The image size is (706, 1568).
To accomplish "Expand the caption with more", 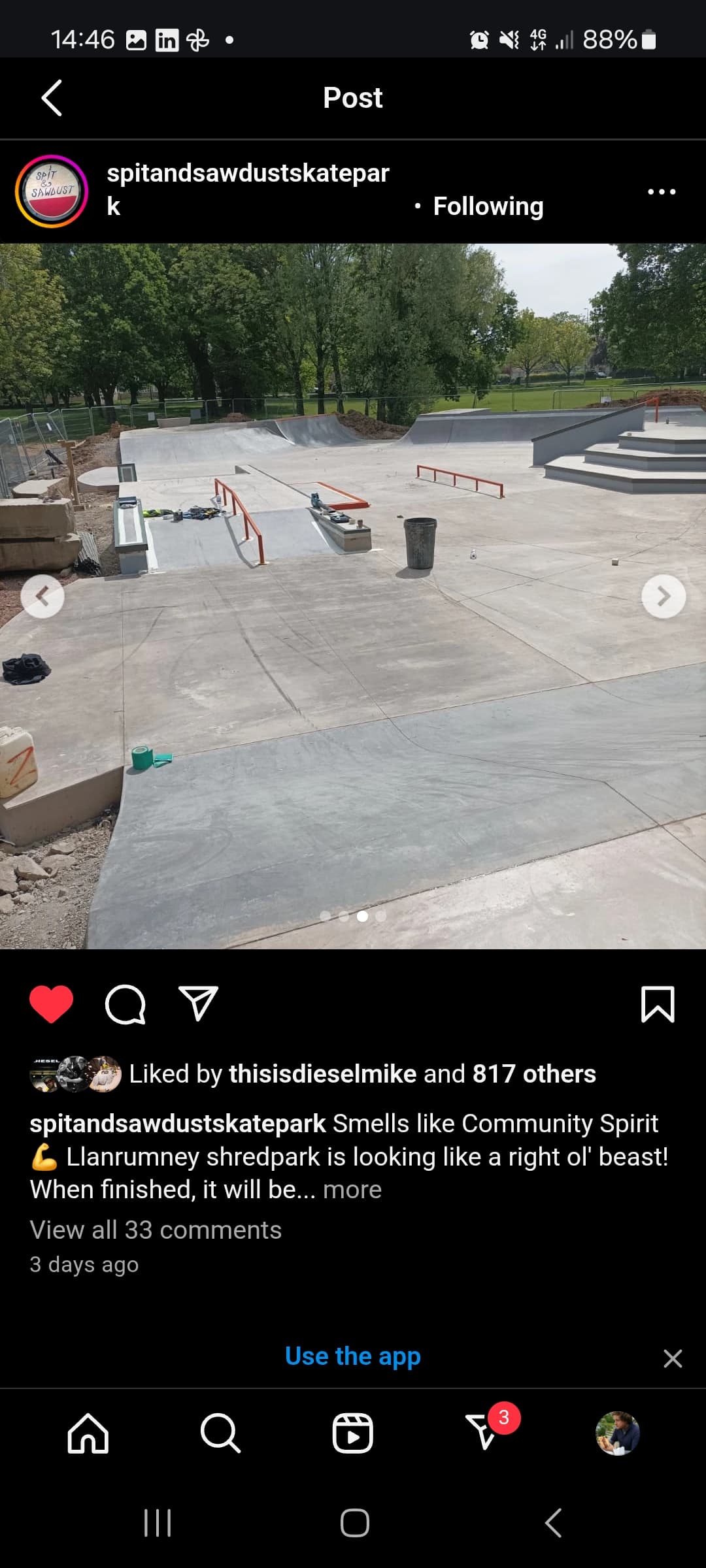I will pyautogui.click(x=352, y=1190).
